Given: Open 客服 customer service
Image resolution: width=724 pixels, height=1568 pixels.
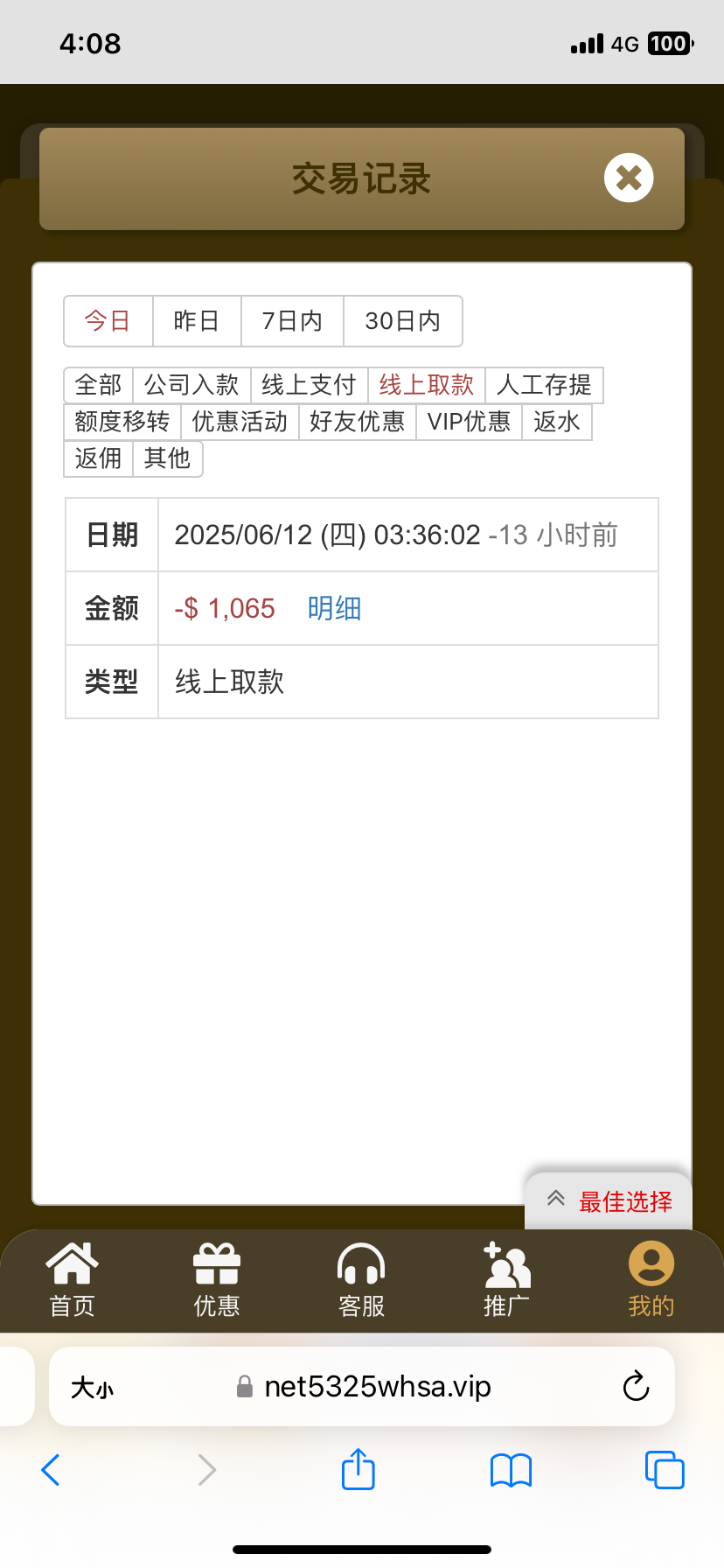Looking at the screenshot, I should [x=361, y=1280].
